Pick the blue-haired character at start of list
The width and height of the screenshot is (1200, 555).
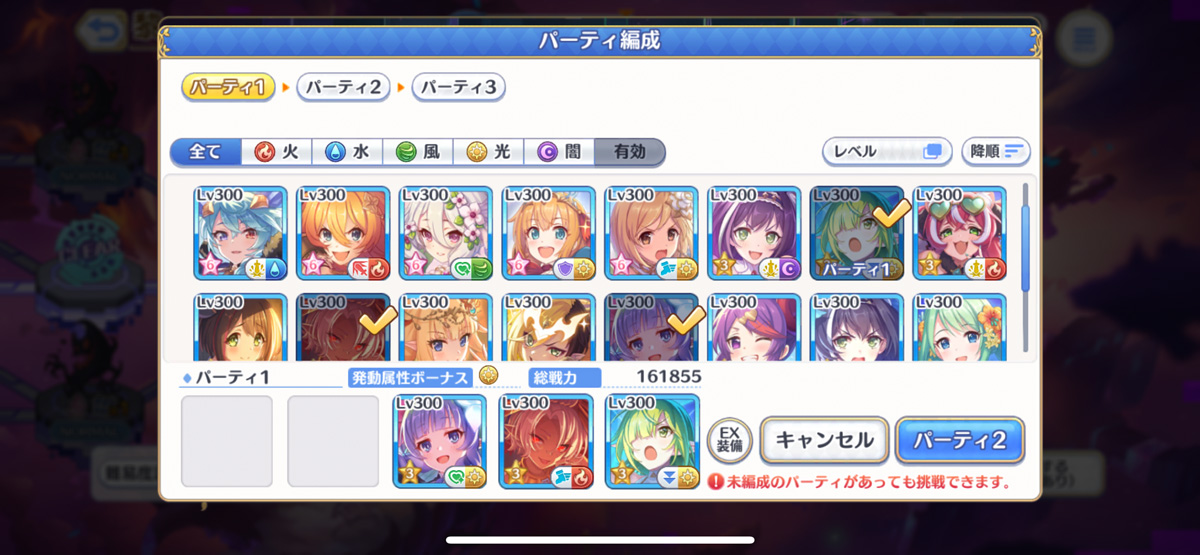(x=240, y=233)
